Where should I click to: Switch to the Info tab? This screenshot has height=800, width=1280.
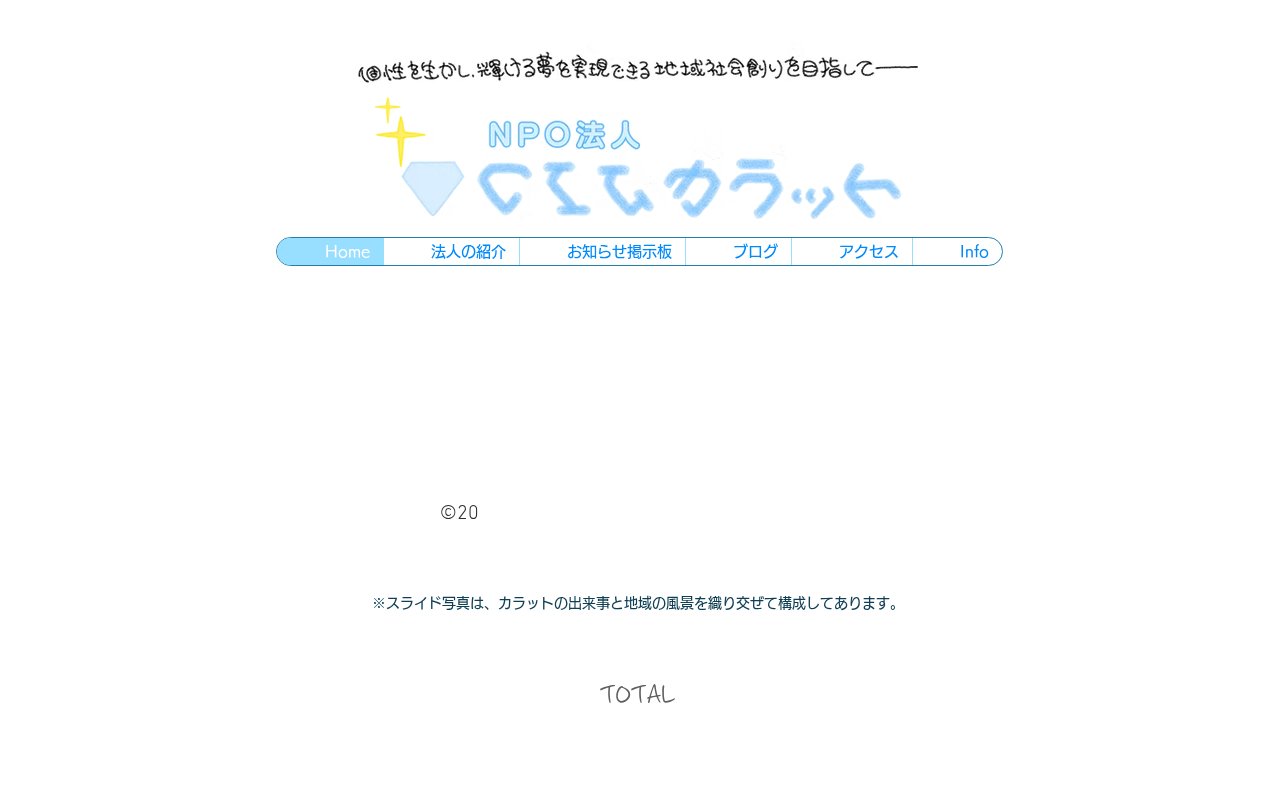pyautogui.click(x=957, y=252)
